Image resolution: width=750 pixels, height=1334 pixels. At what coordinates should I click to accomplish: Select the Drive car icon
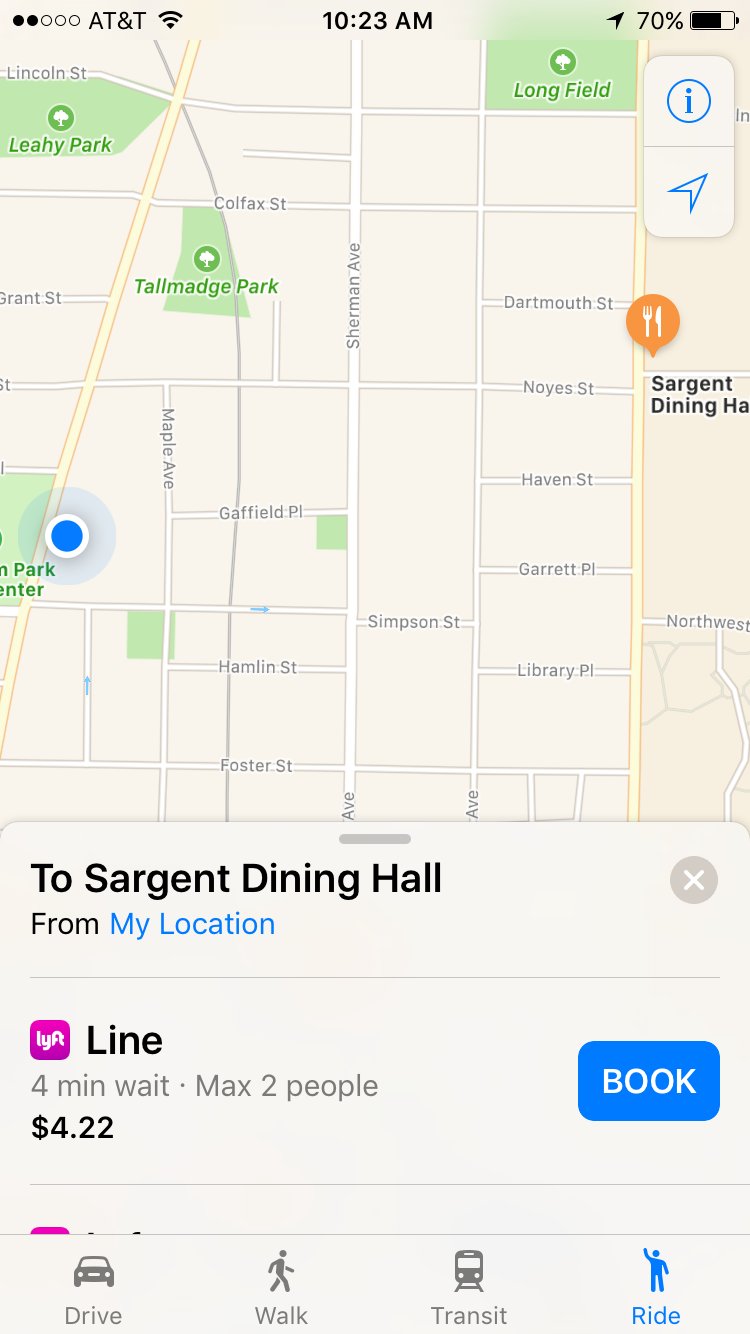pyautogui.click(x=93, y=1271)
